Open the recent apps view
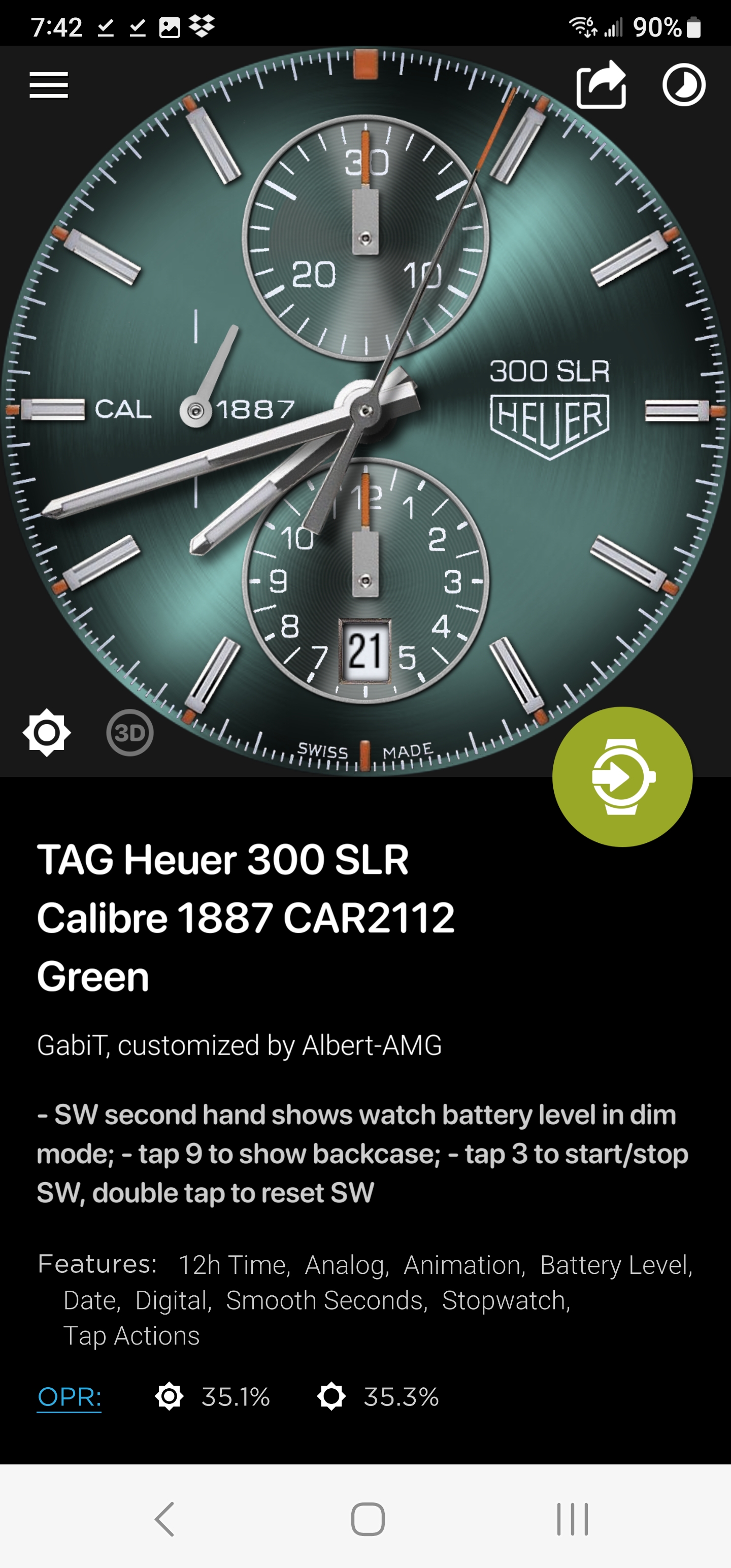731x1568 pixels. 572,1519
